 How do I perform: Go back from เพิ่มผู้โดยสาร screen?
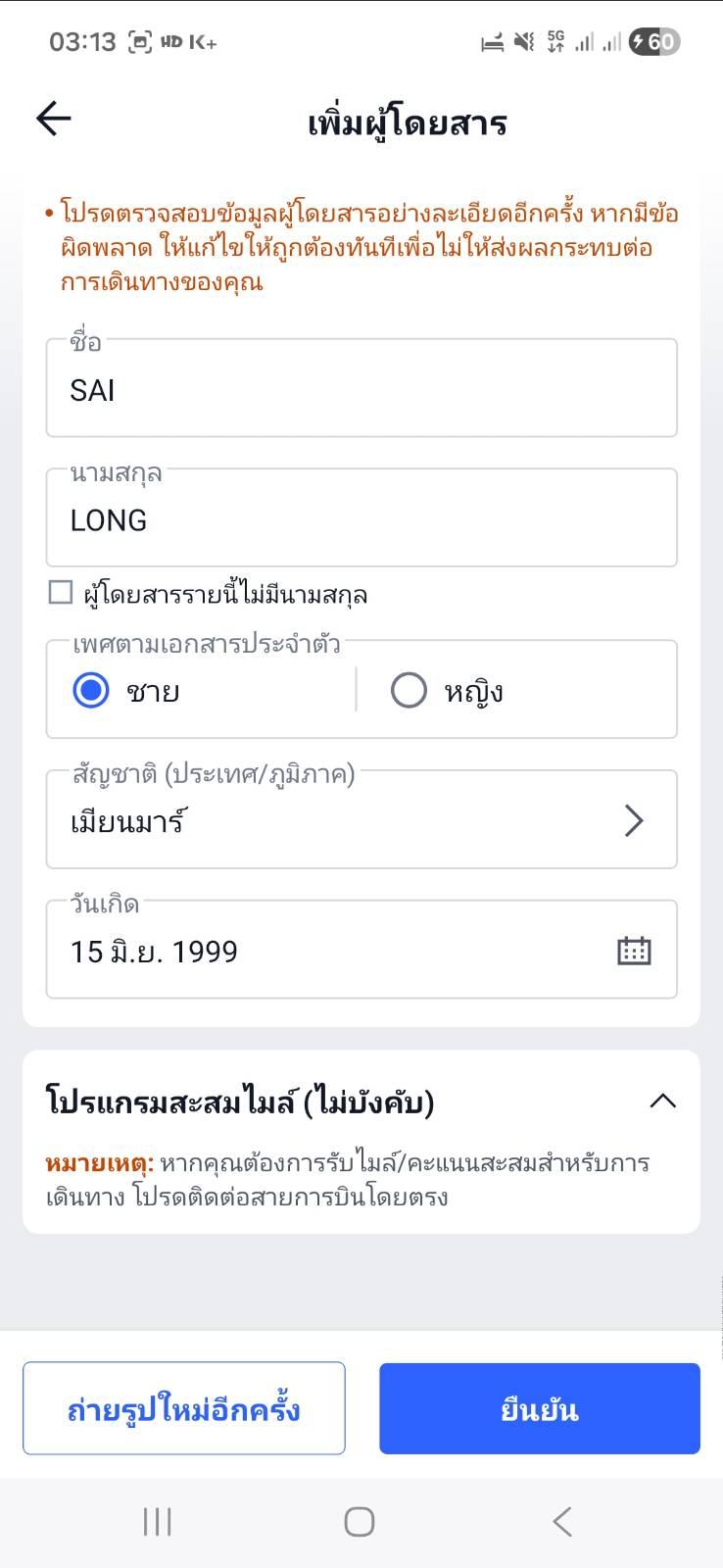[54, 120]
